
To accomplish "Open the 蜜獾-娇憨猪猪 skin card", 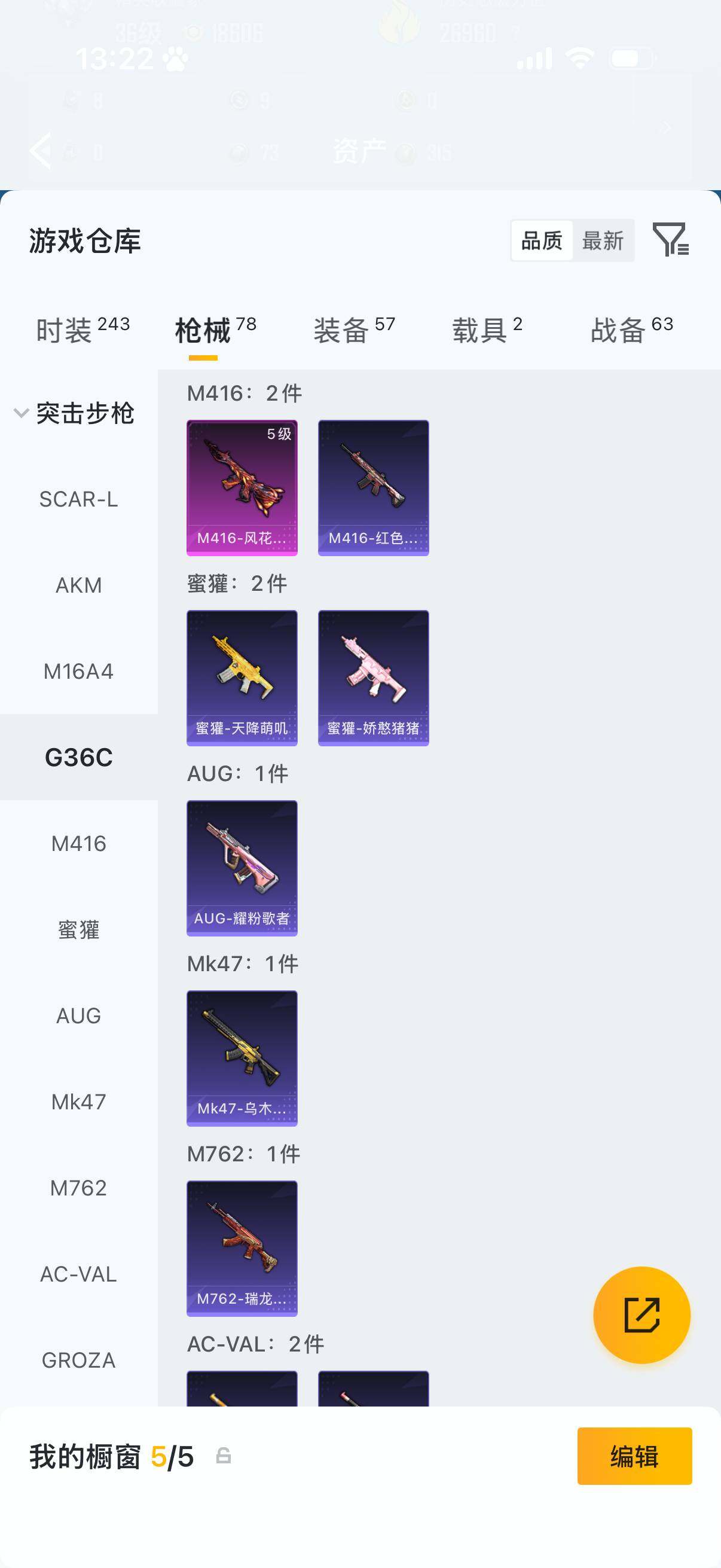I will 373,678.
